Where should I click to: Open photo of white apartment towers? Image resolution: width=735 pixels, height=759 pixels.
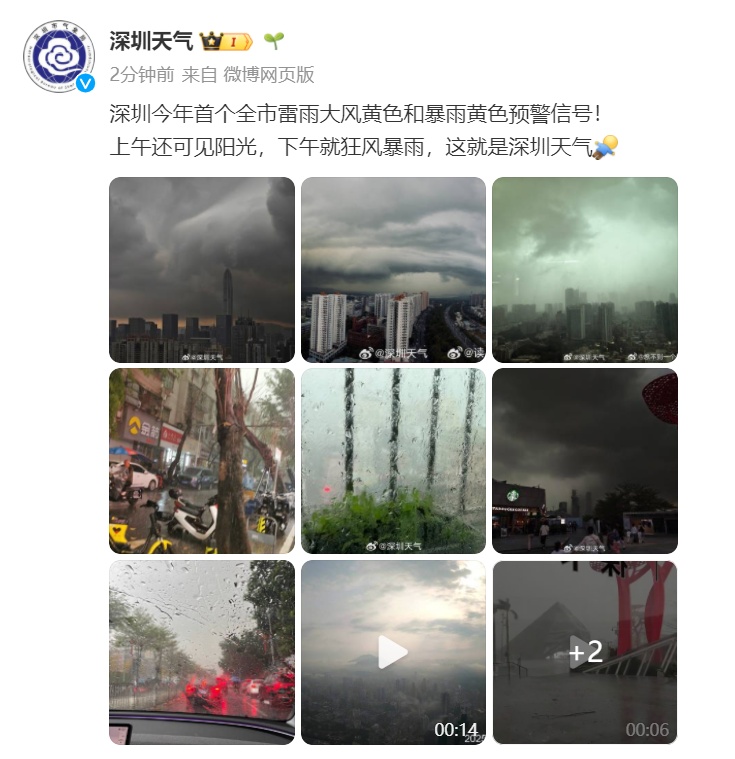[393, 270]
